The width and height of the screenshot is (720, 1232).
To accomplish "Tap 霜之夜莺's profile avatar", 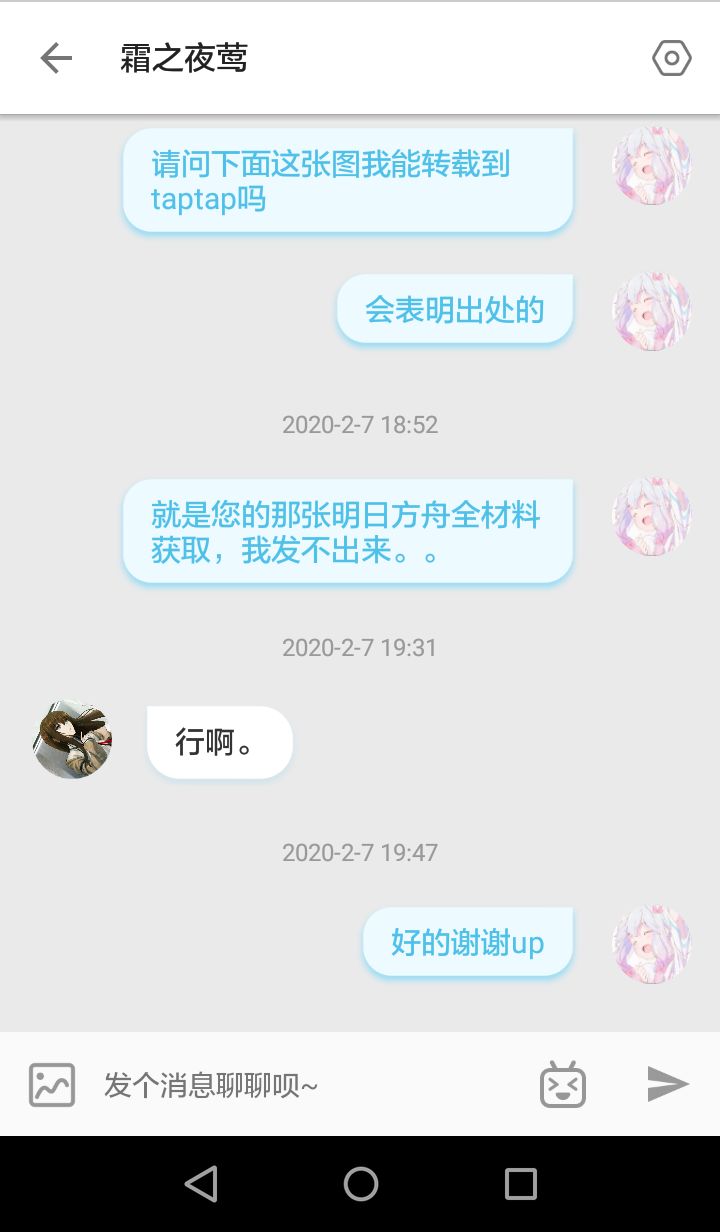I will tap(72, 741).
